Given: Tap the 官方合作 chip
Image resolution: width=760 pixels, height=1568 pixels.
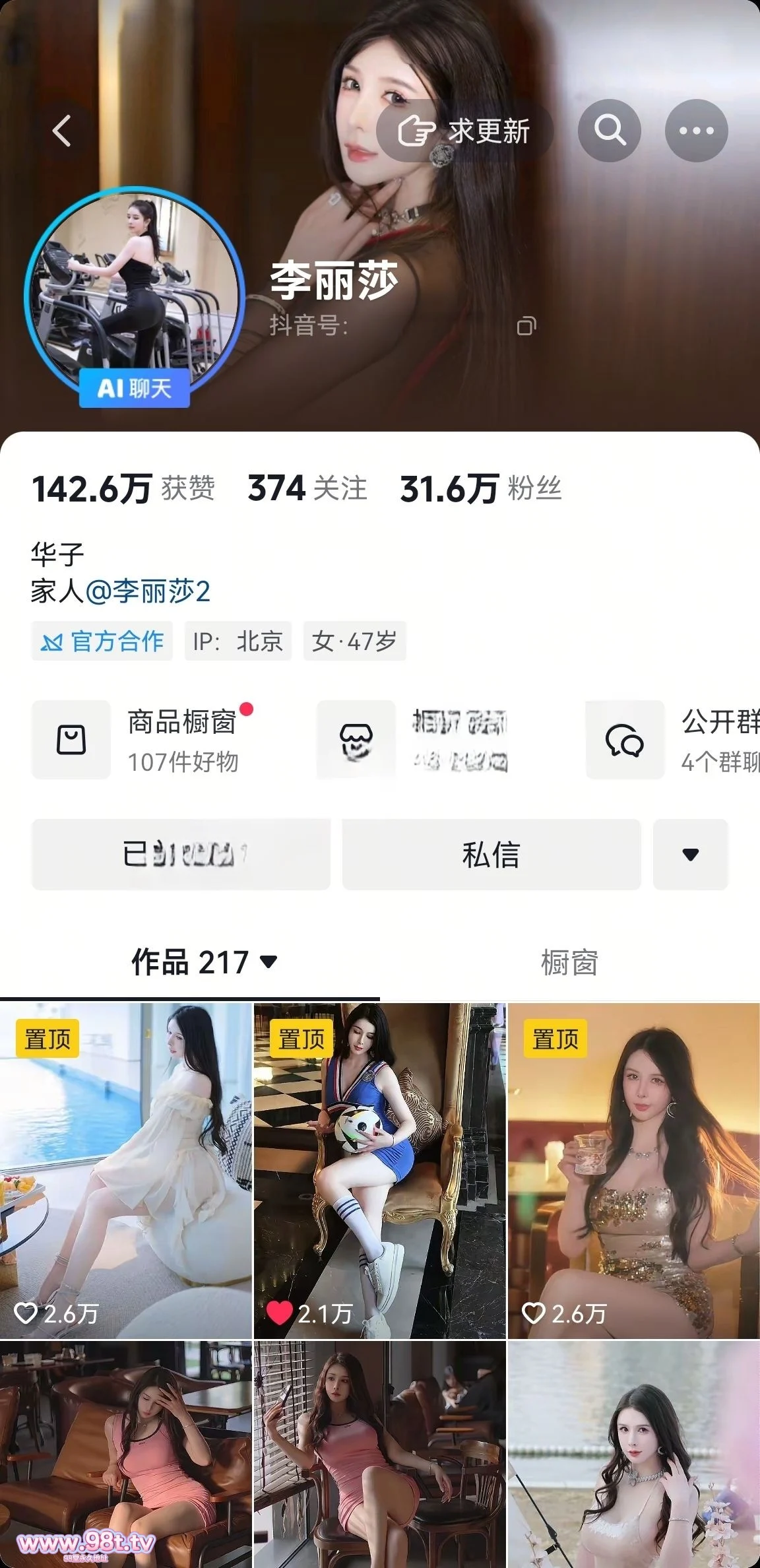Looking at the screenshot, I should tap(102, 641).
